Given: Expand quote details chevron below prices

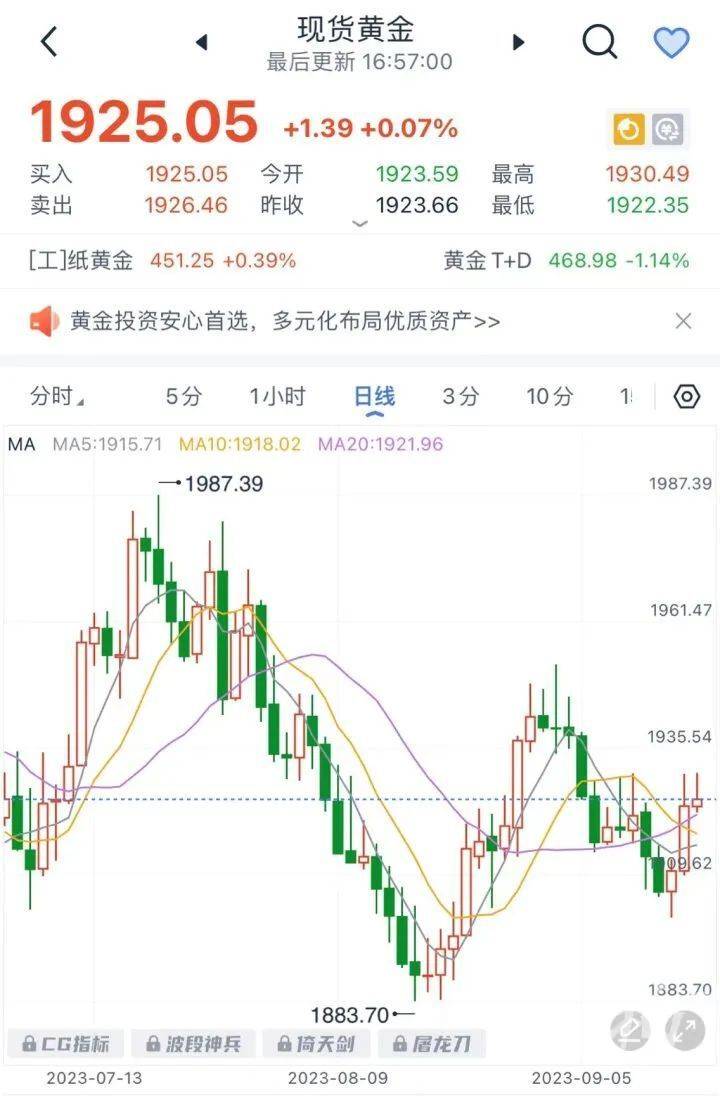Looking at the screenshot, I should [x=361, y=225].
